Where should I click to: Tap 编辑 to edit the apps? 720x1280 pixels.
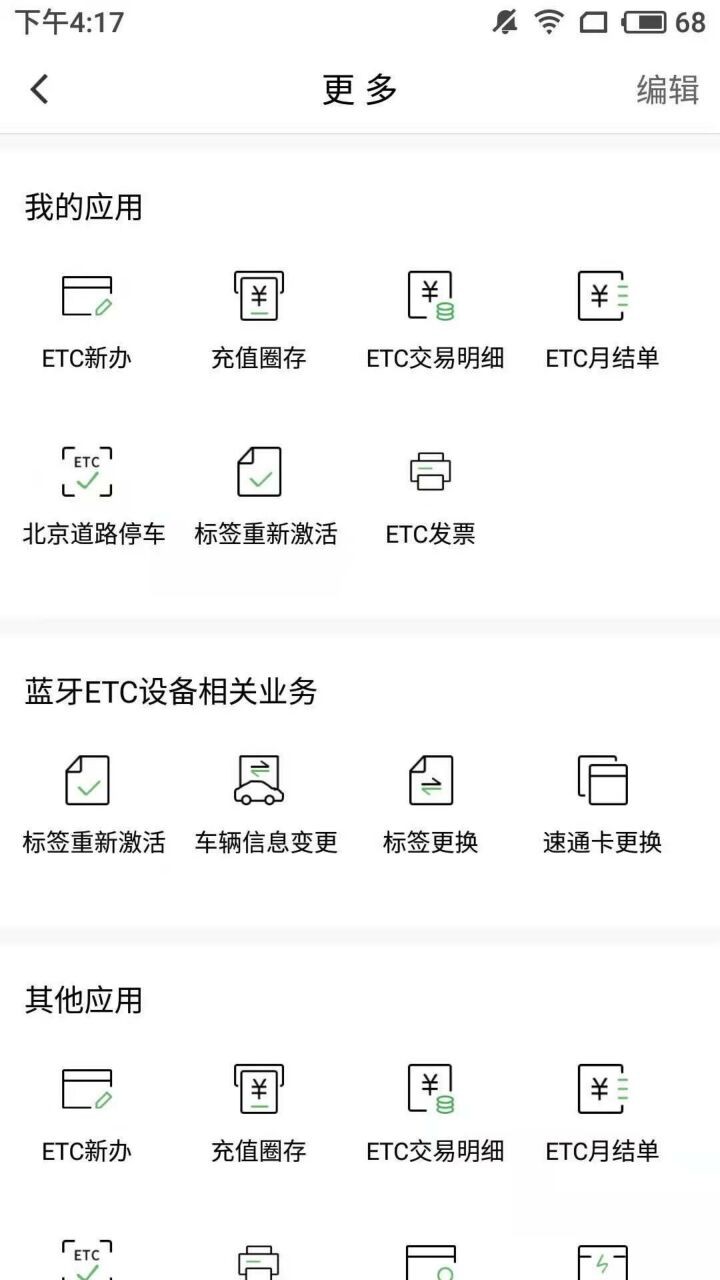pos(667,90)
